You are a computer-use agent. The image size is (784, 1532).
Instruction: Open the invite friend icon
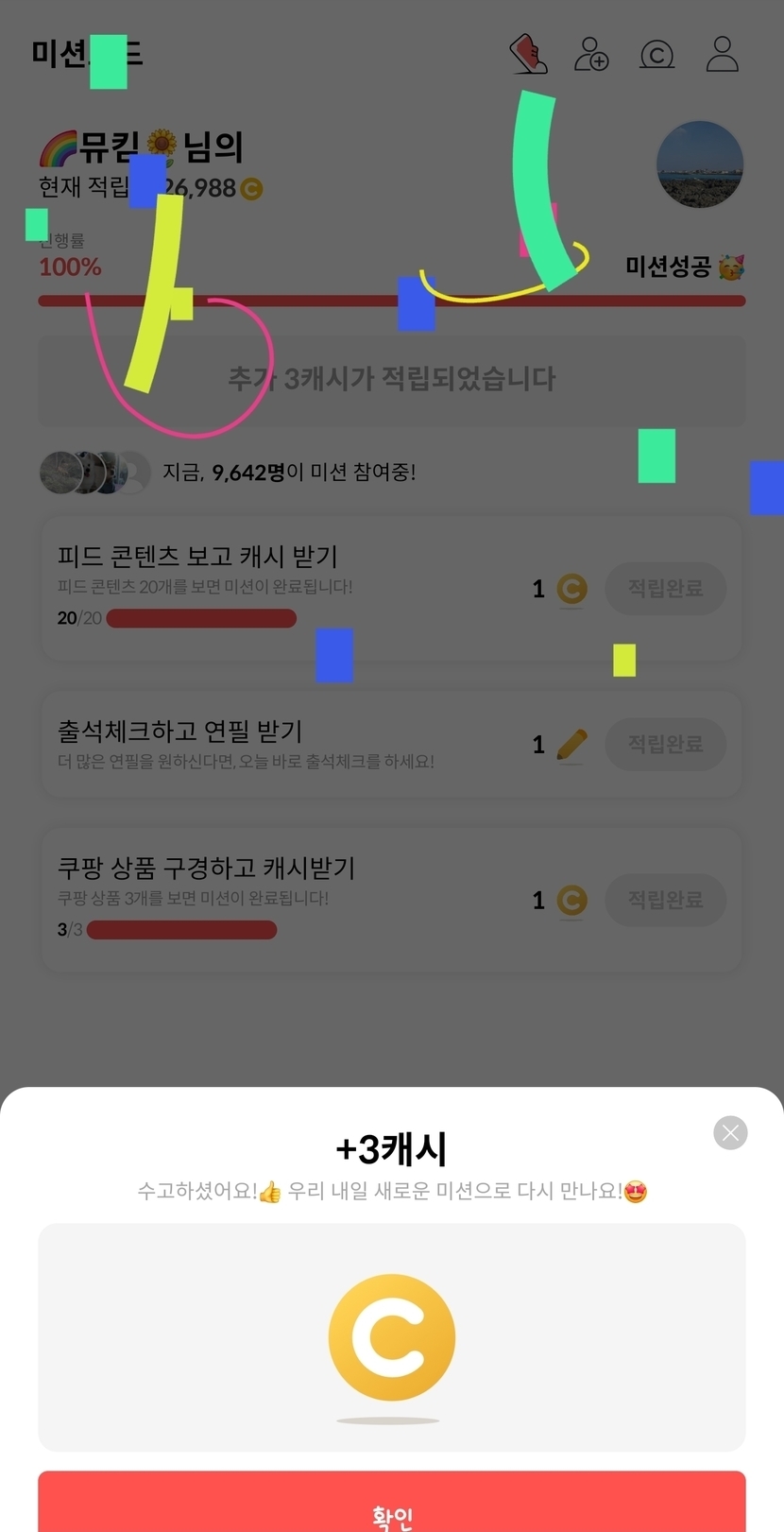point(591,54)
